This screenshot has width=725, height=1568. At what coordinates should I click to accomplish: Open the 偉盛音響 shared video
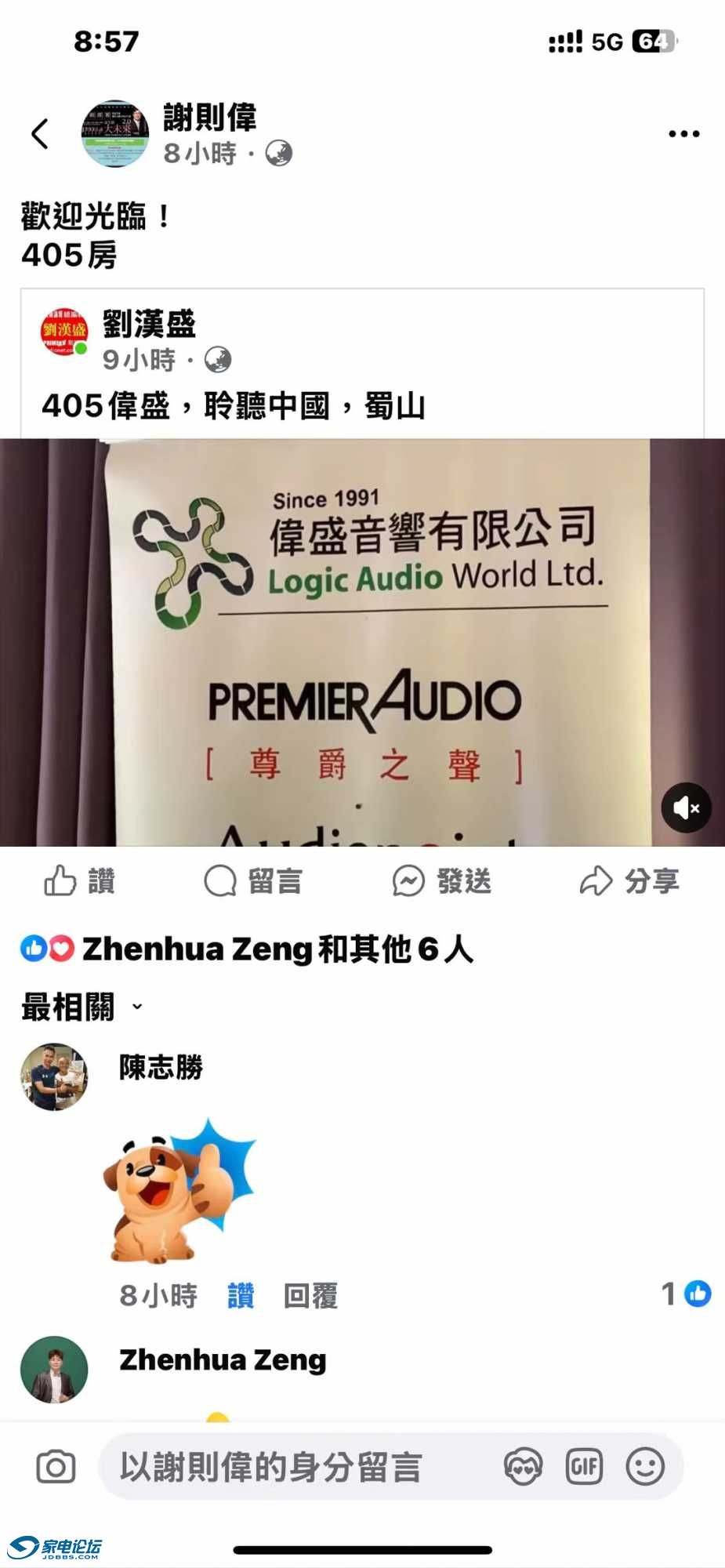362,641
